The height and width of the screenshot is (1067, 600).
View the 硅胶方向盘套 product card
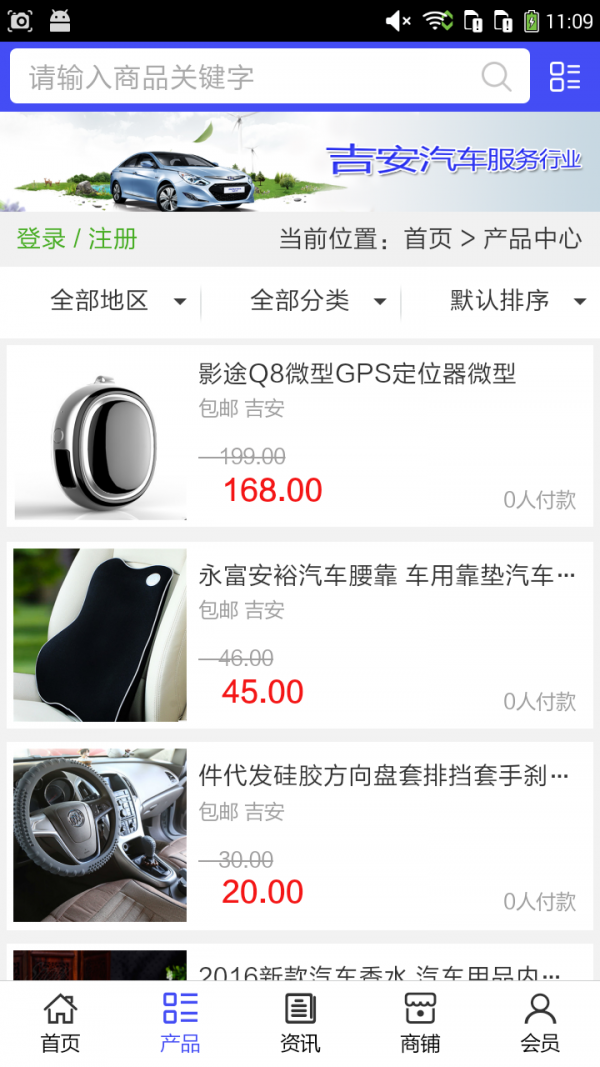coord(300,835)
